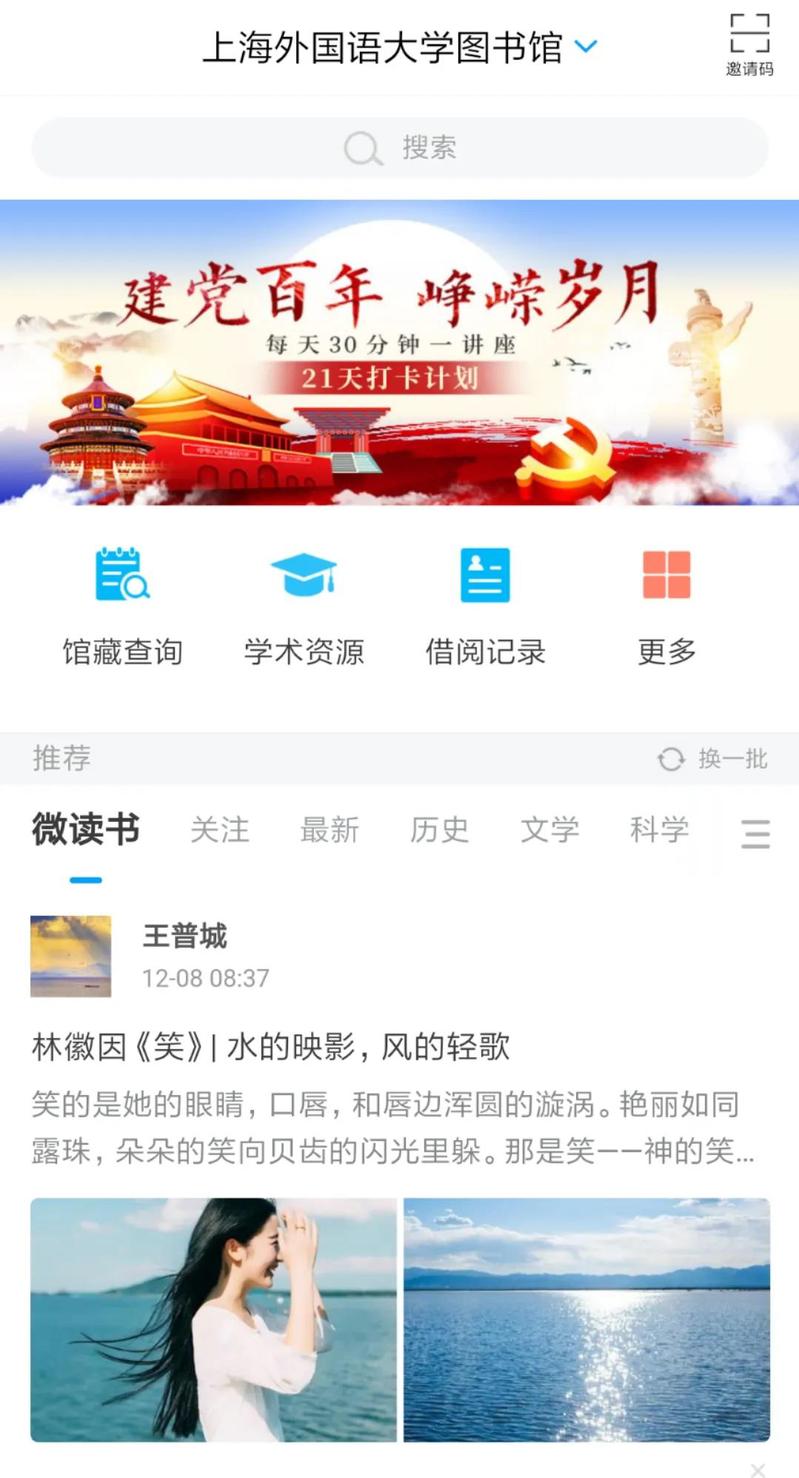
Task: Tap the 搜索 search box
Action: click(x=400, y=148)
